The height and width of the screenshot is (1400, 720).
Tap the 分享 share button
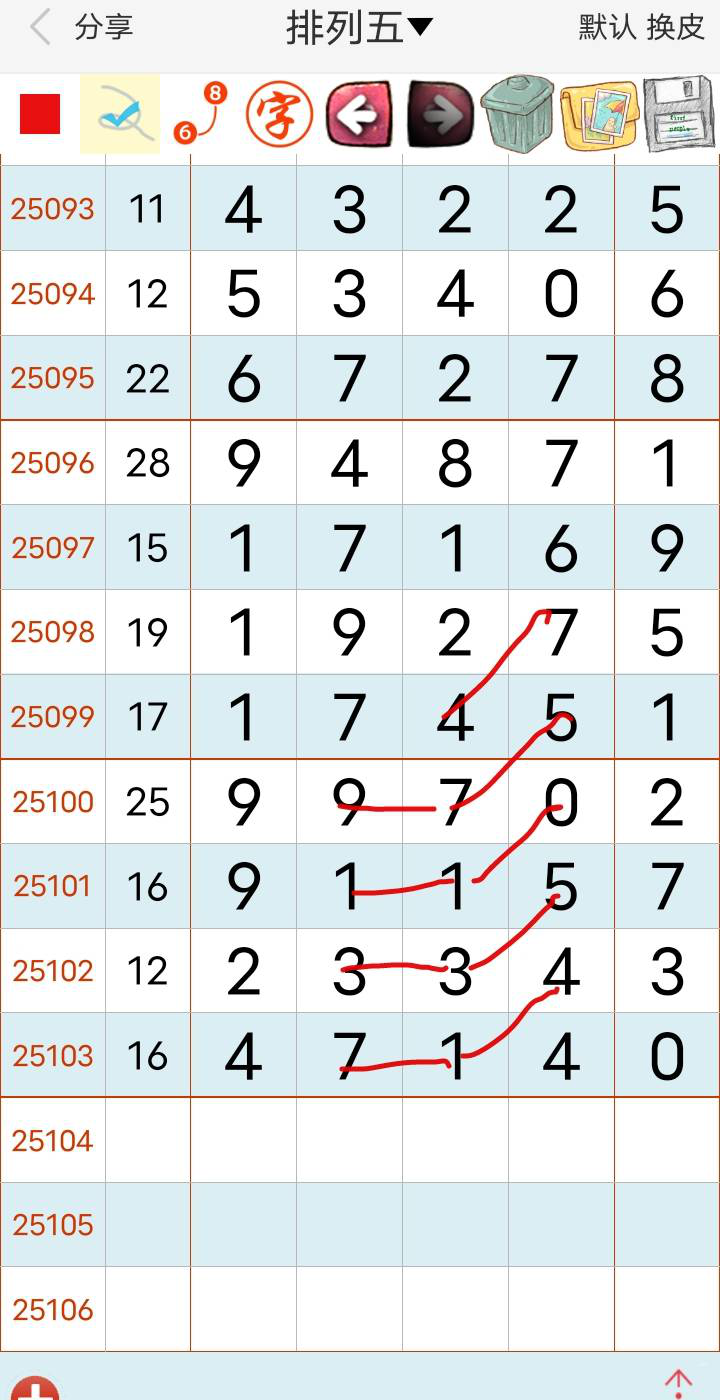point(104,28)
